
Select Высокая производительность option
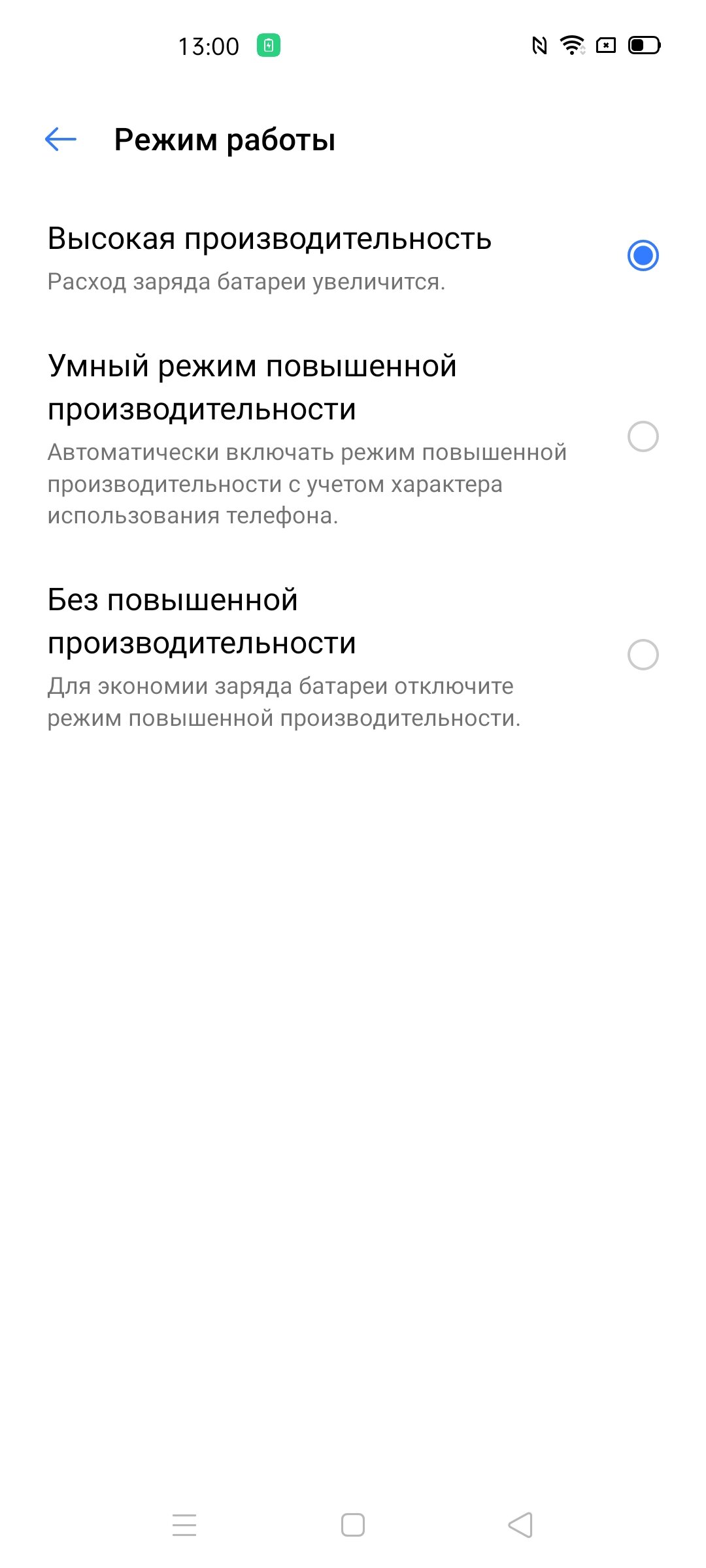click(x=353, y=257)
